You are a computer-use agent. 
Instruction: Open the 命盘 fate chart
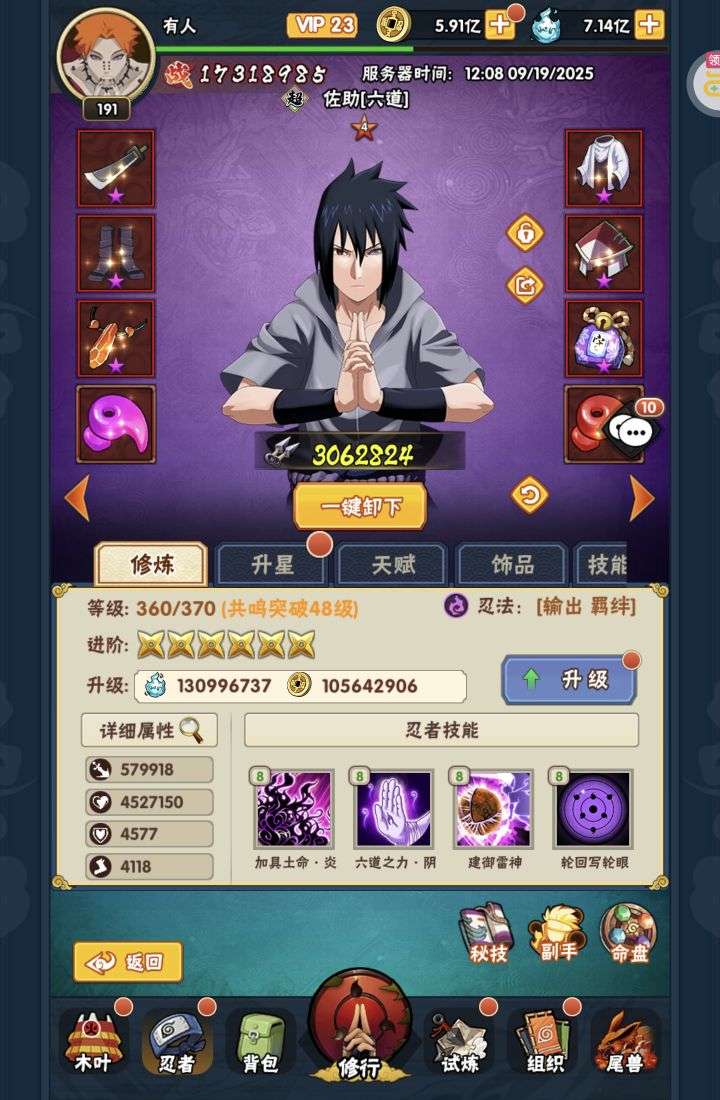(629, 934)
